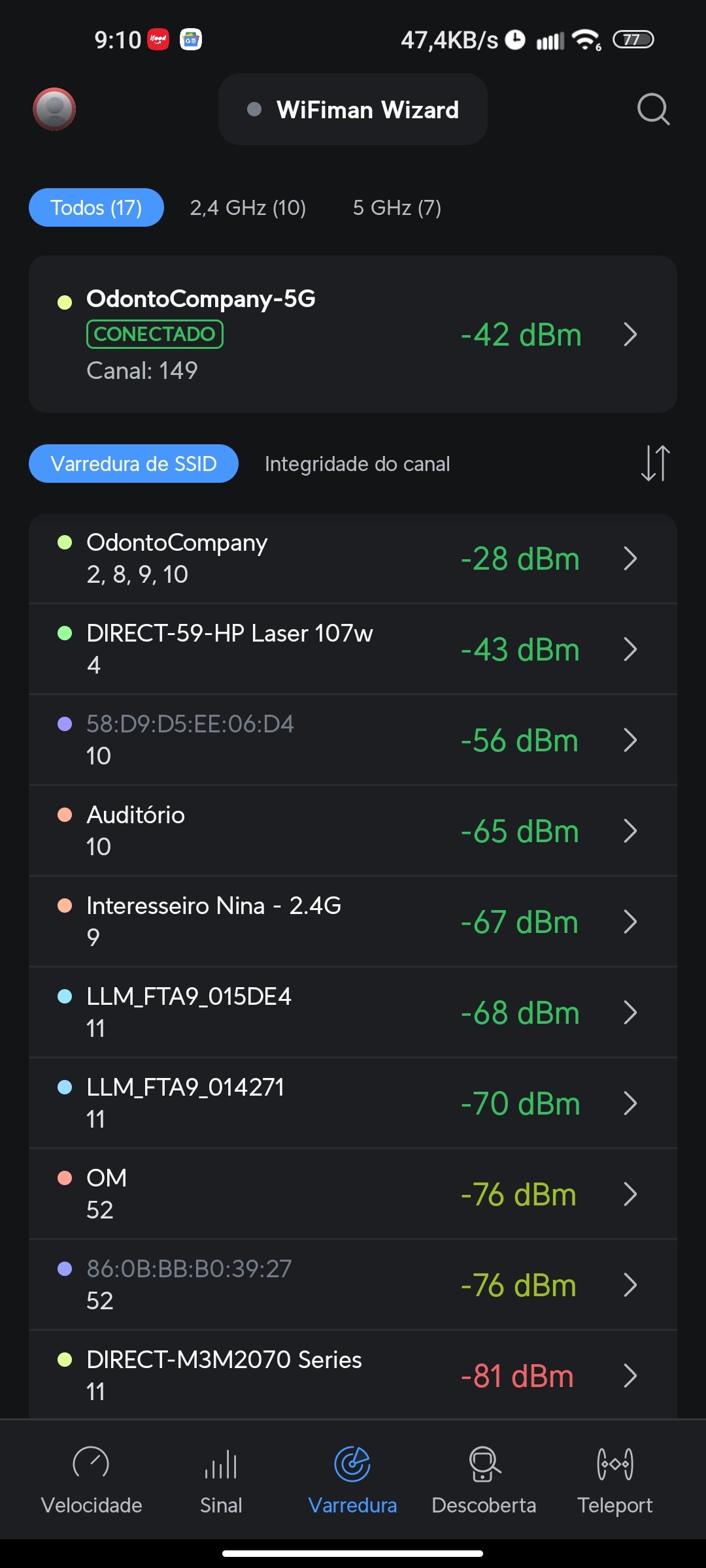706x1568 pixels.
Task: View LLM_FTA9_015DE4 network details
Action: 353,1012
